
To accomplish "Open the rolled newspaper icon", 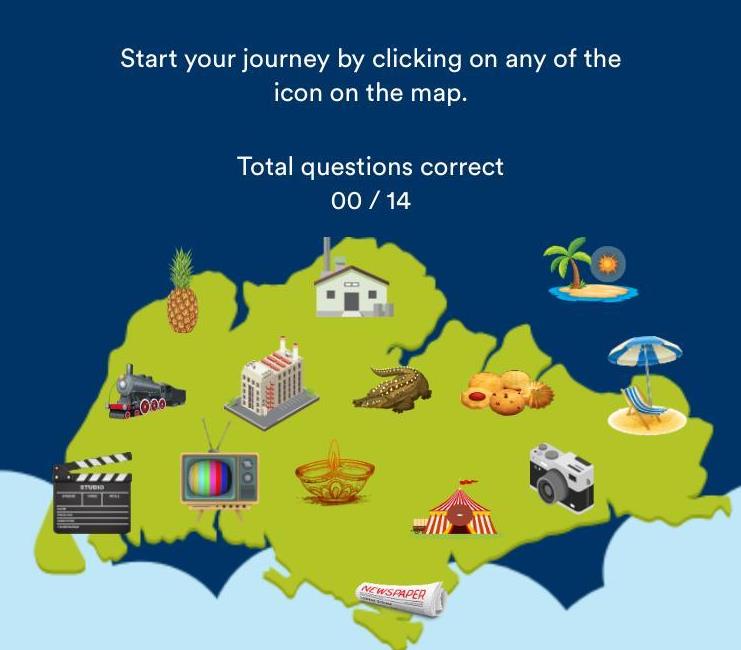I will 402,598.
